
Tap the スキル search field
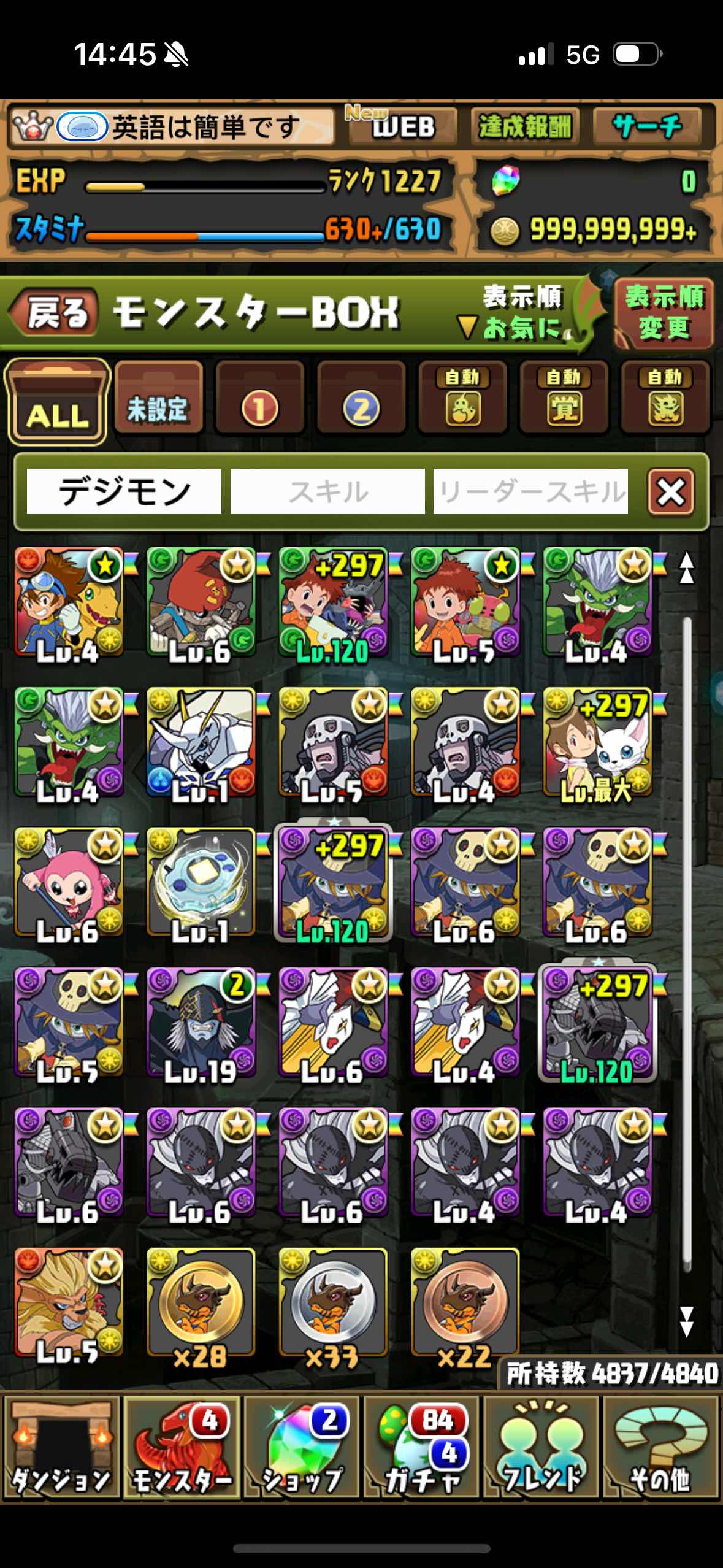click(x=327, y=491)
